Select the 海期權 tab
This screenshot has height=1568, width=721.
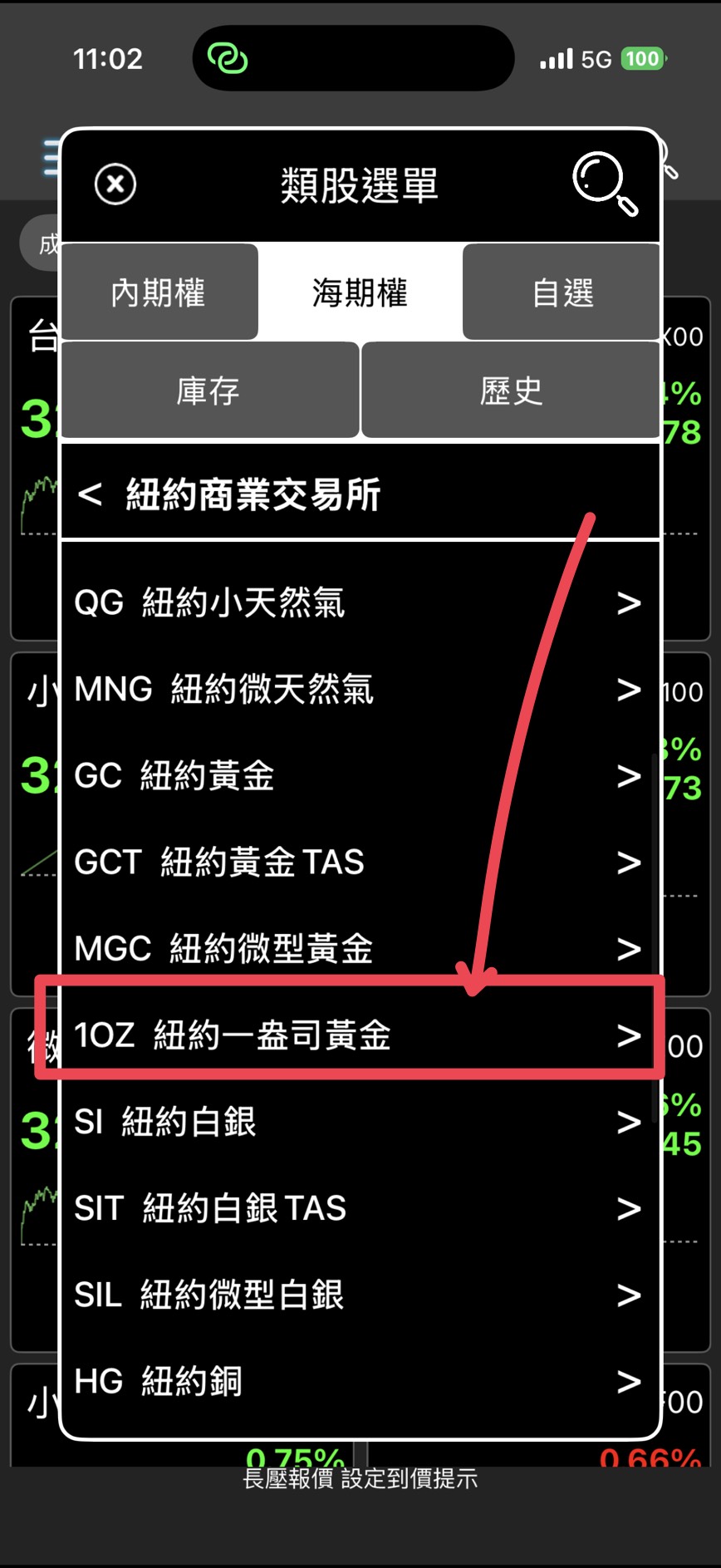click(x=360, y=292)
